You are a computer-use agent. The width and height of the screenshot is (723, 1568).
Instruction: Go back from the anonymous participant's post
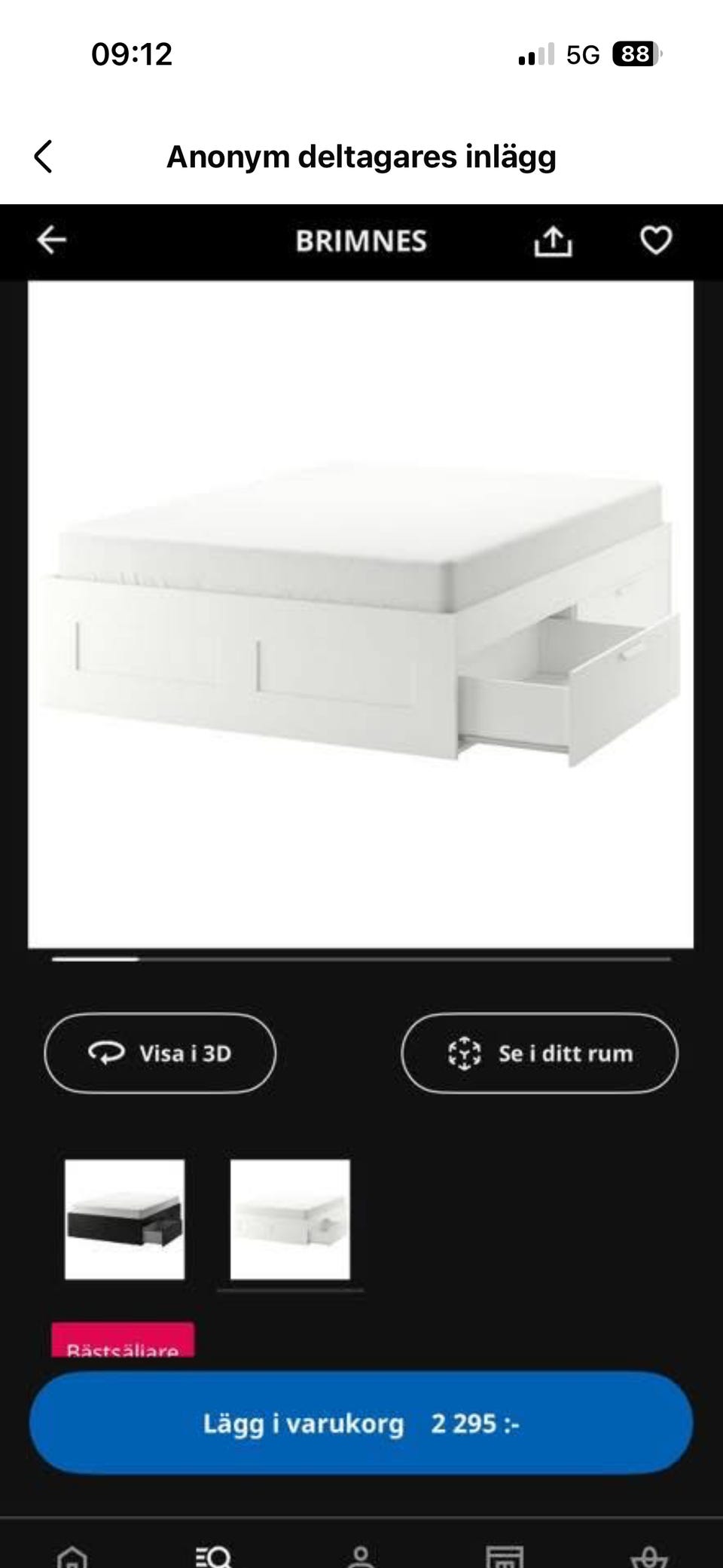coord(44,157)
